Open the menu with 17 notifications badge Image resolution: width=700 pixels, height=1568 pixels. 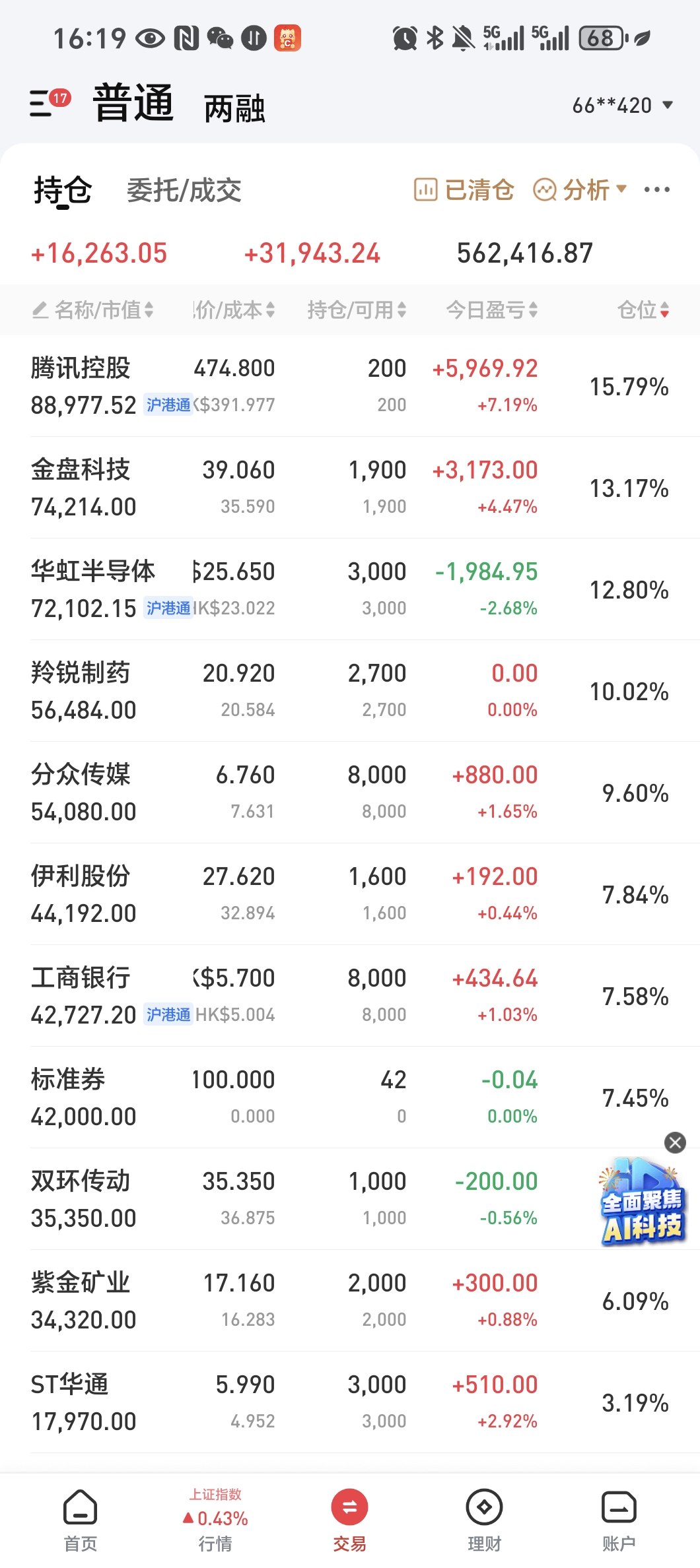click(x=49, y=103)
